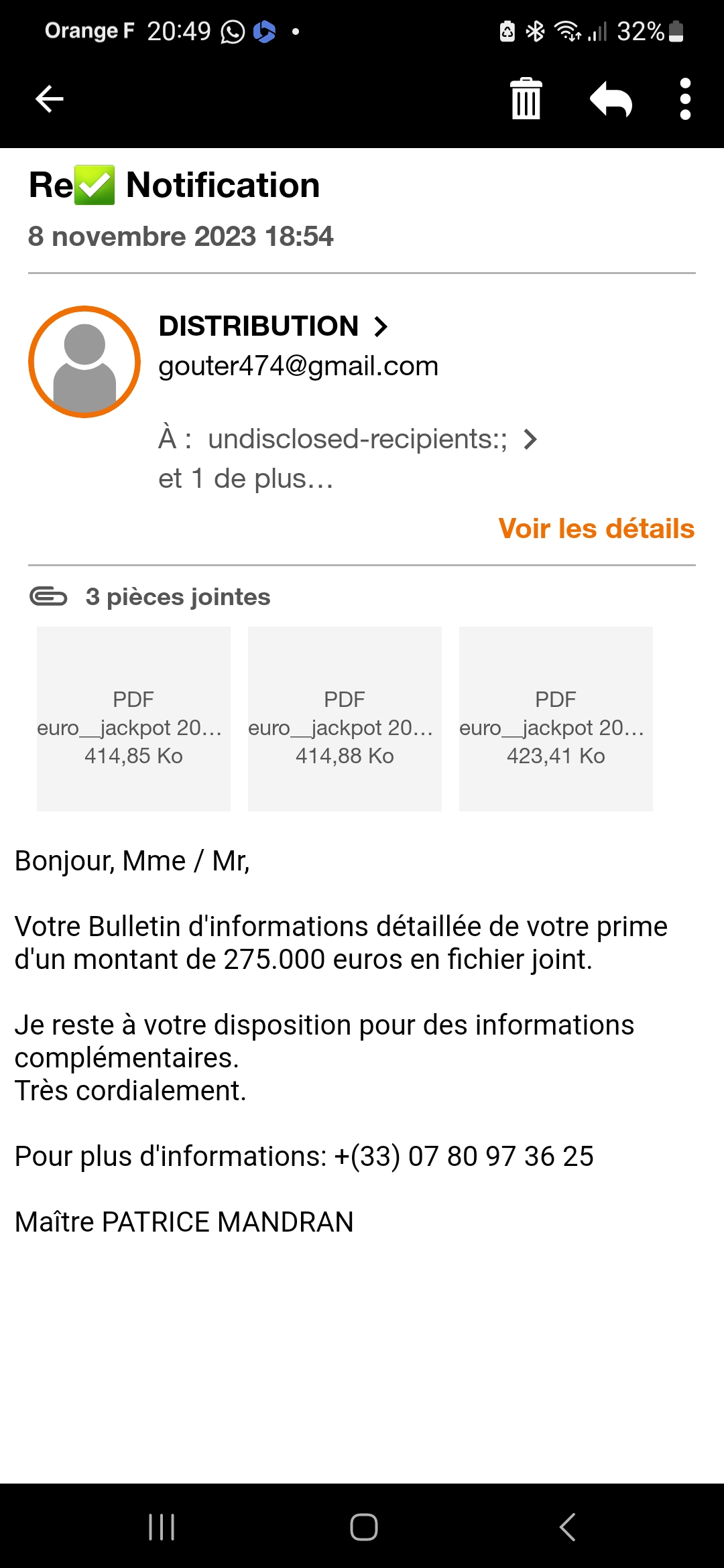Delete this email with the trash icon
Viewport: 724px width, 1568px height.
point(526,99)
